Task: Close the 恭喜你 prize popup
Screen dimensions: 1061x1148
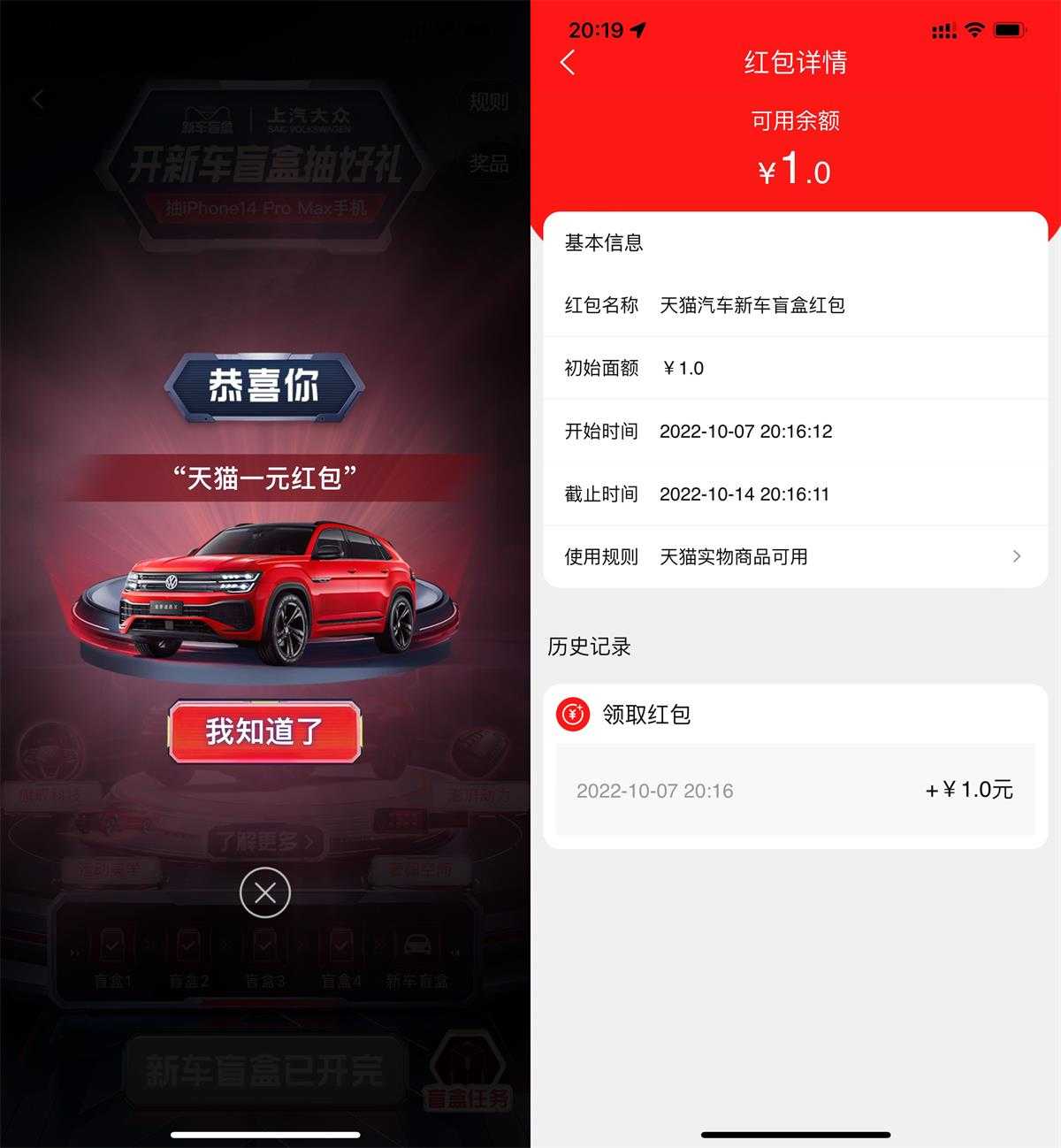Action: [264, 892]
